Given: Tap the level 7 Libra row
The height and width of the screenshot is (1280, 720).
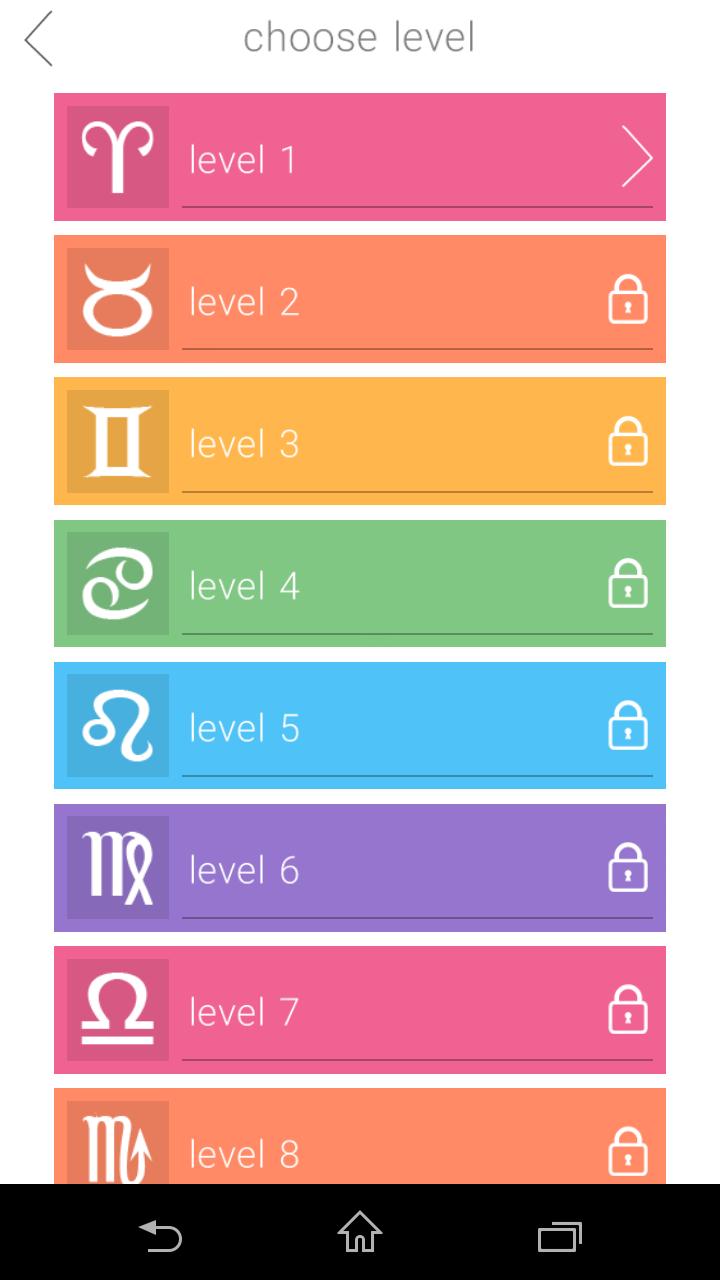Looking at the screenshot, I should (x=360, y=1009).
